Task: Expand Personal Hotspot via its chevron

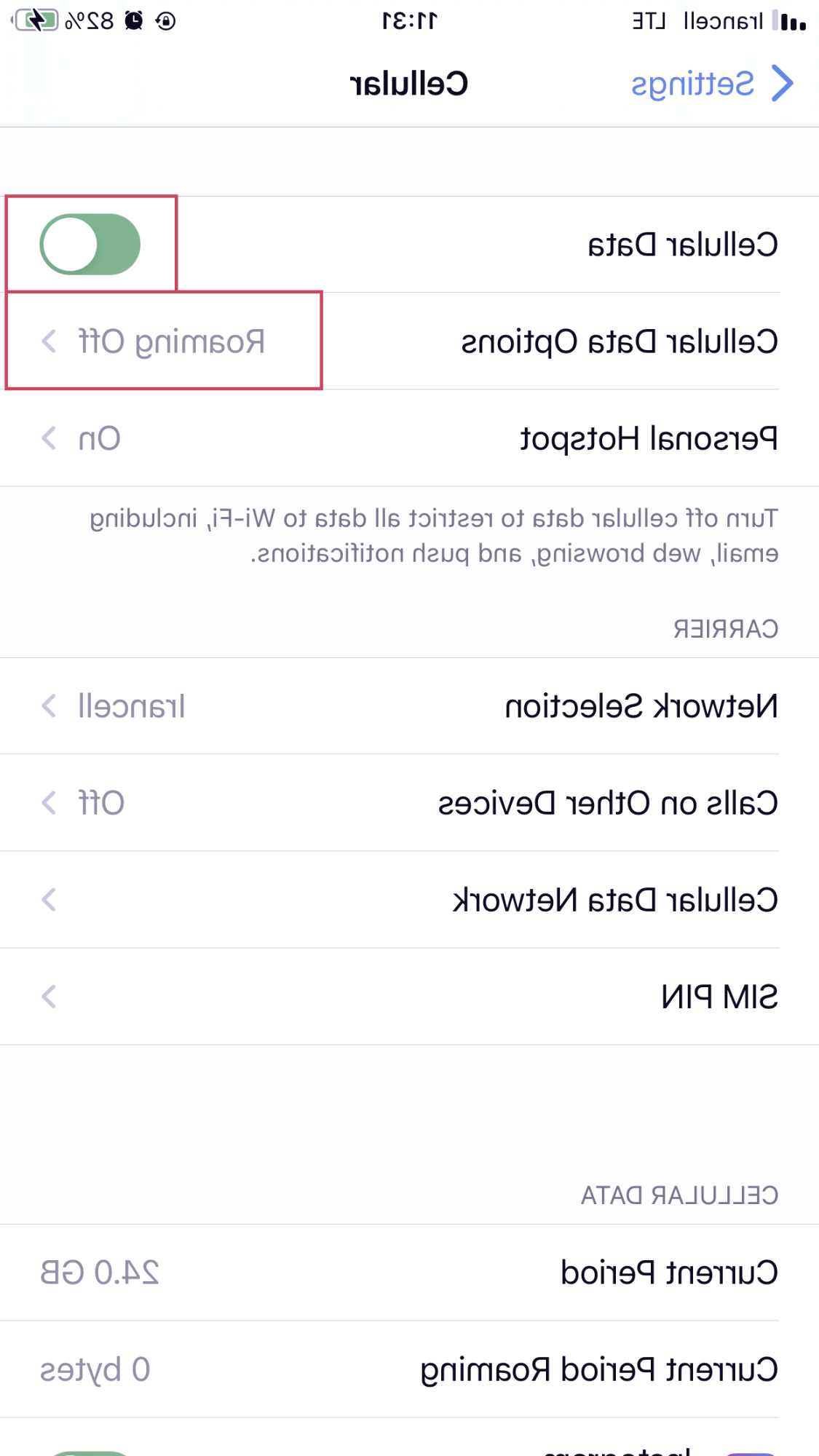Action: click(49, 438)
